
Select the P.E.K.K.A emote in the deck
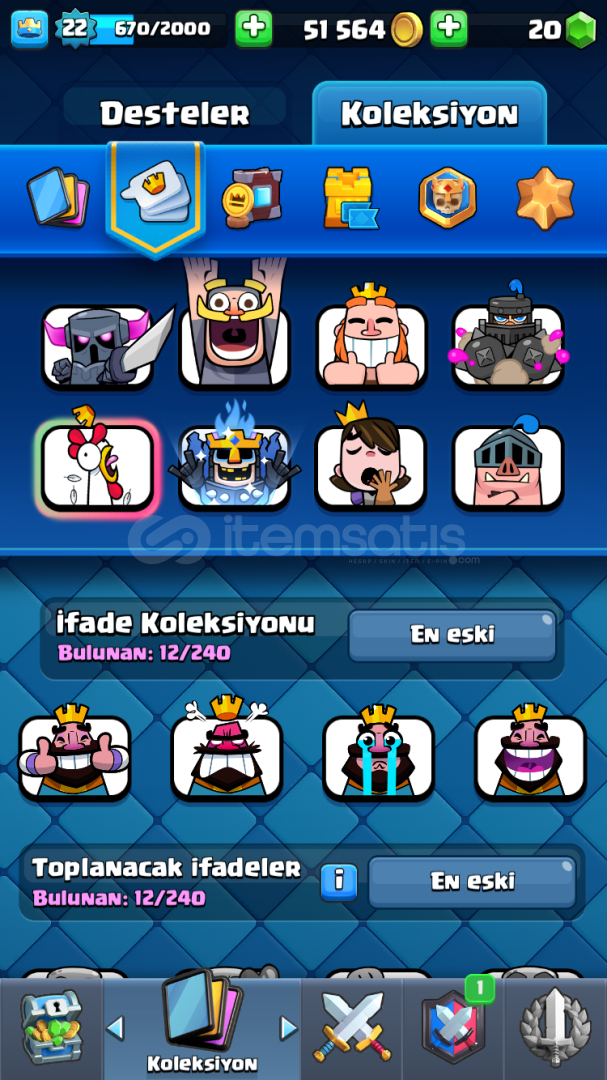tap(97, 346)
